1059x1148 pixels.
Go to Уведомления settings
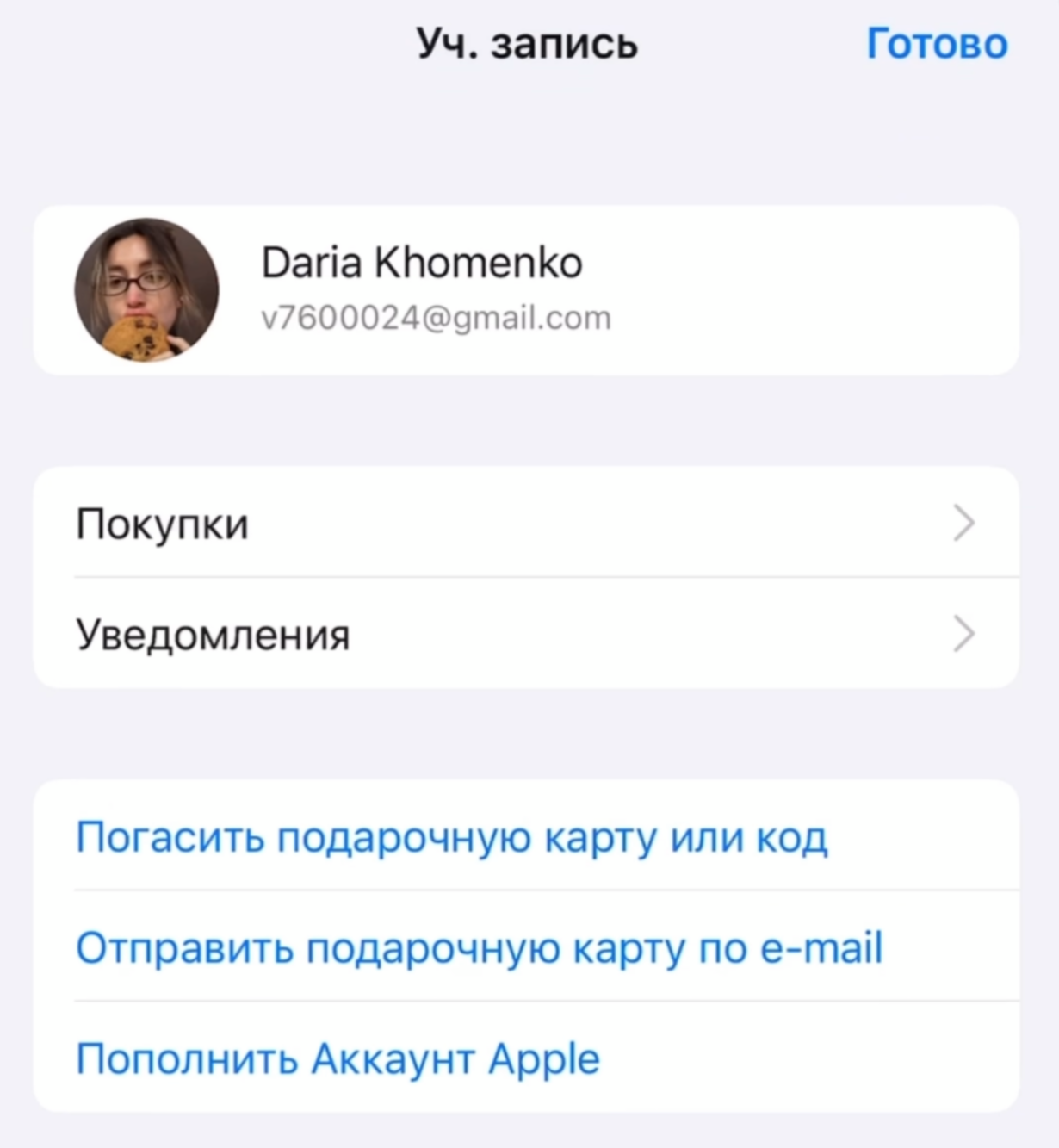pyautogui.click(x=525, y=635)
